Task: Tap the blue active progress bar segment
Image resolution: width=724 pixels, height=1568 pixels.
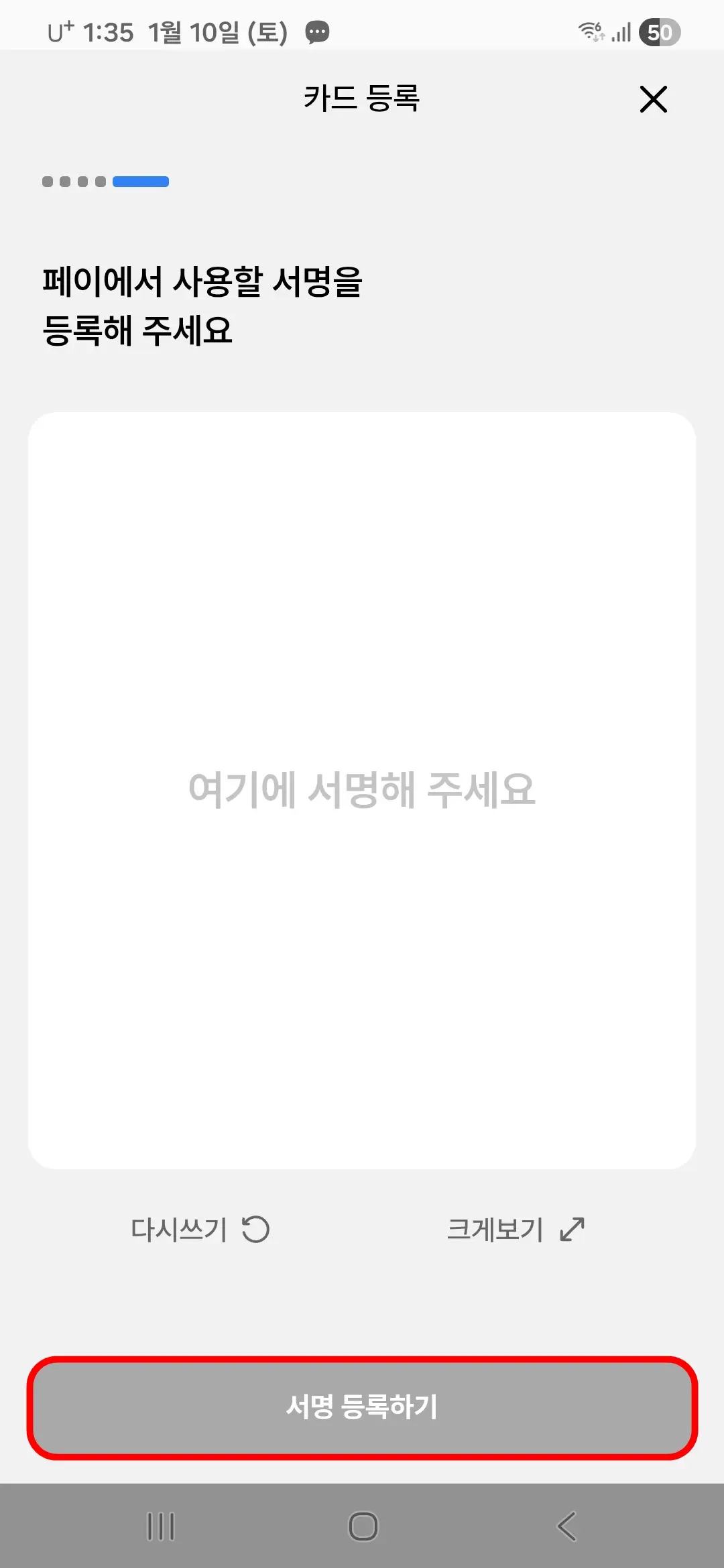Action: tap(139, 181)
